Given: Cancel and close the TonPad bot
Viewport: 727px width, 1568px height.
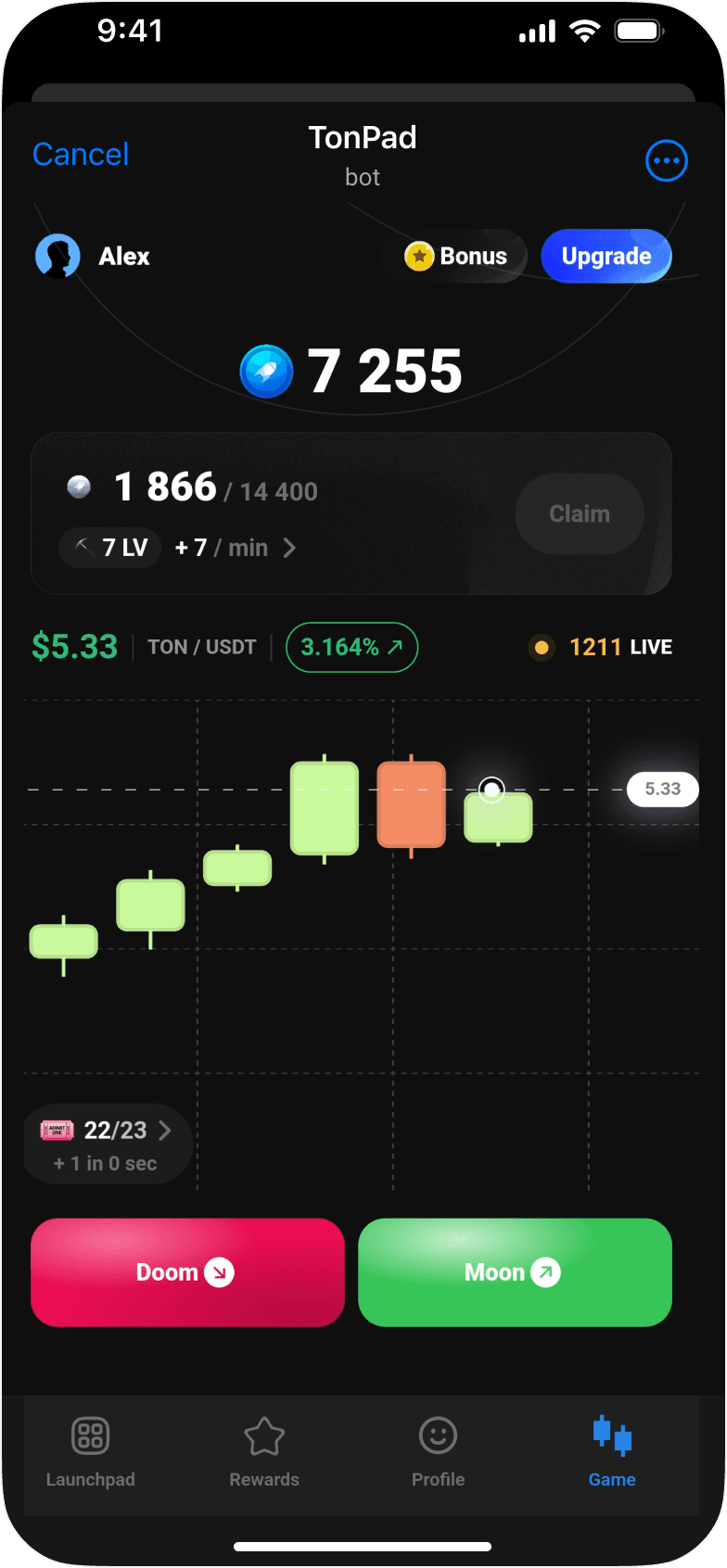Looking at the screenshot, I should [81, 154].
